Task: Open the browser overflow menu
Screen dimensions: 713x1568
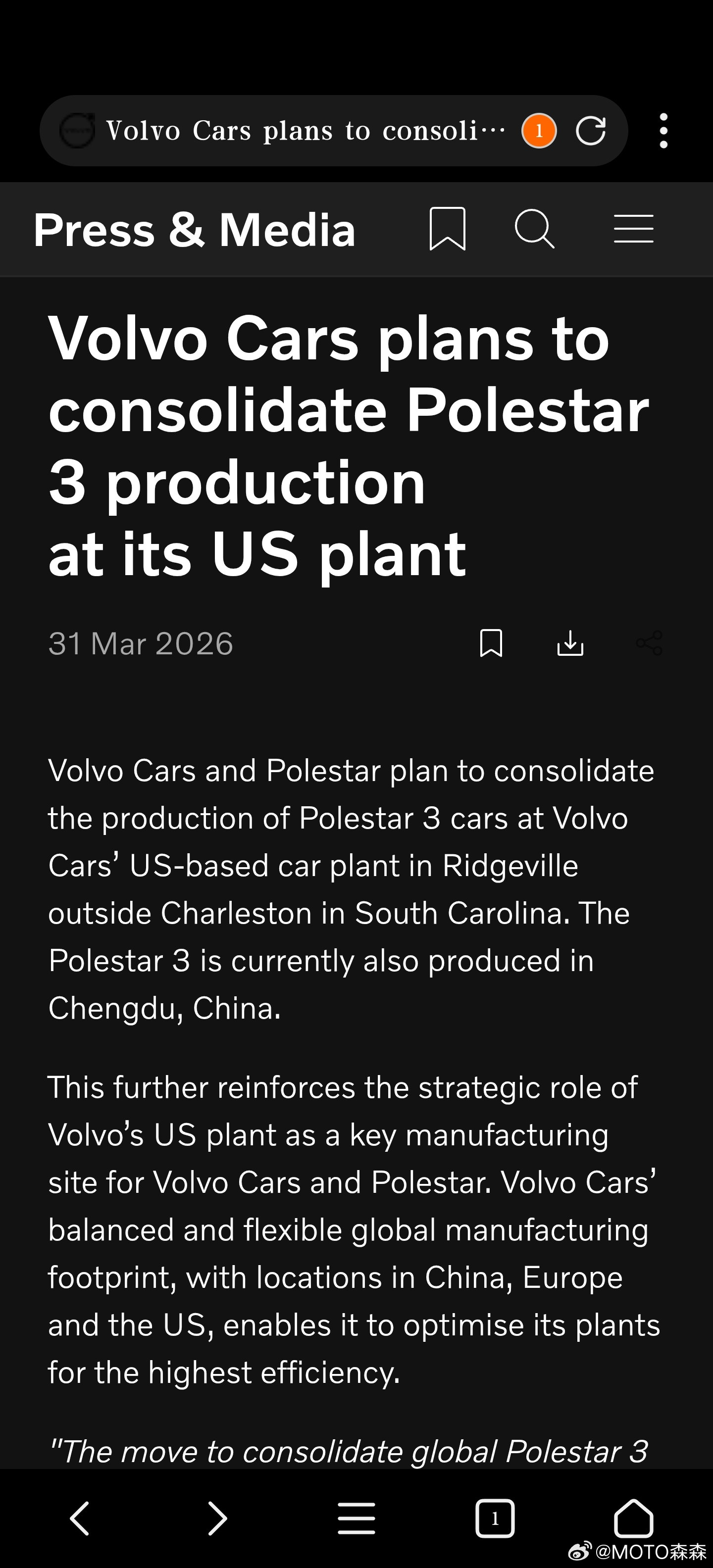Action: 663,131
